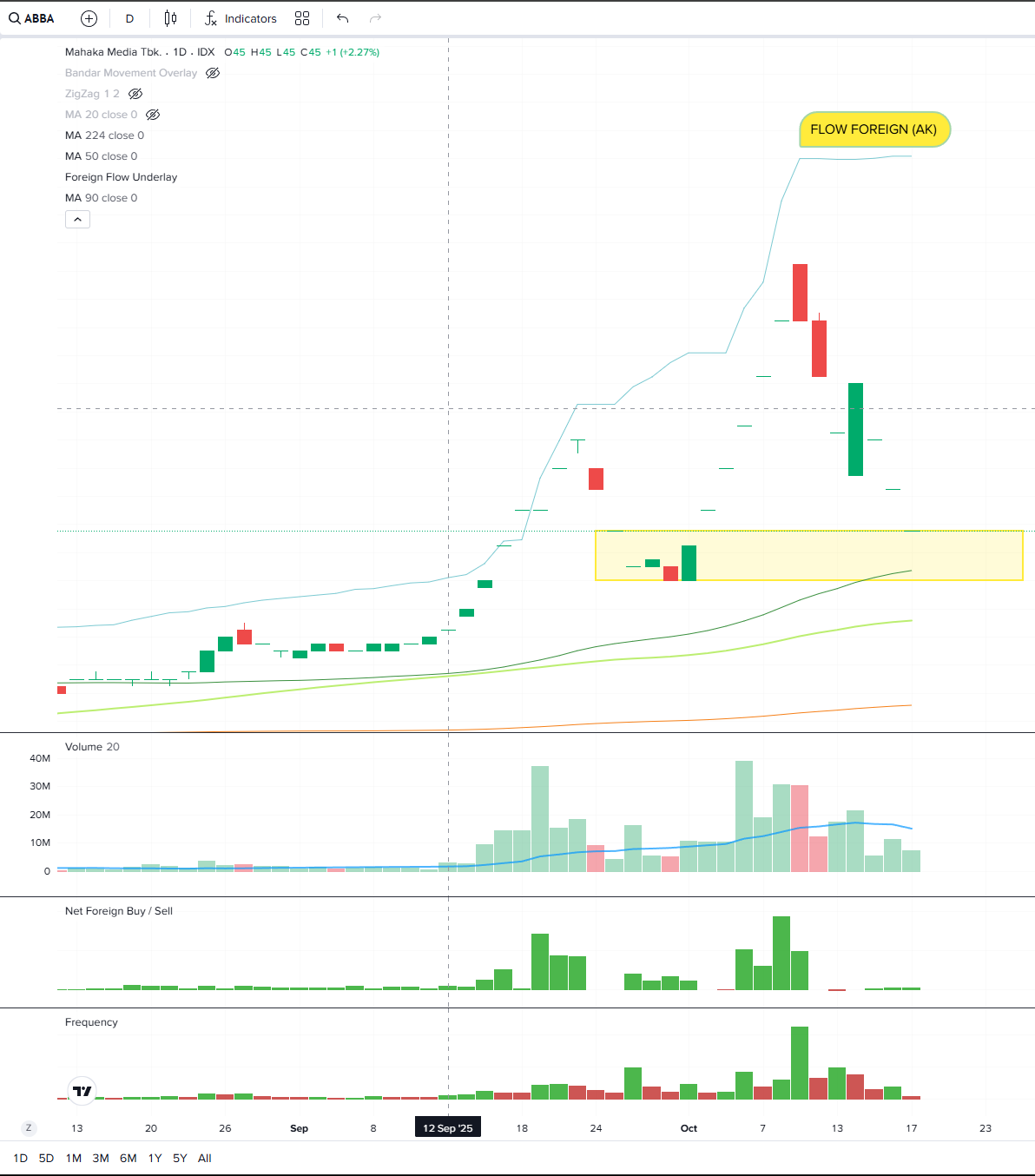Open the timezone Z button
The image size is (1035, 1176).
tap(29, 1128)
